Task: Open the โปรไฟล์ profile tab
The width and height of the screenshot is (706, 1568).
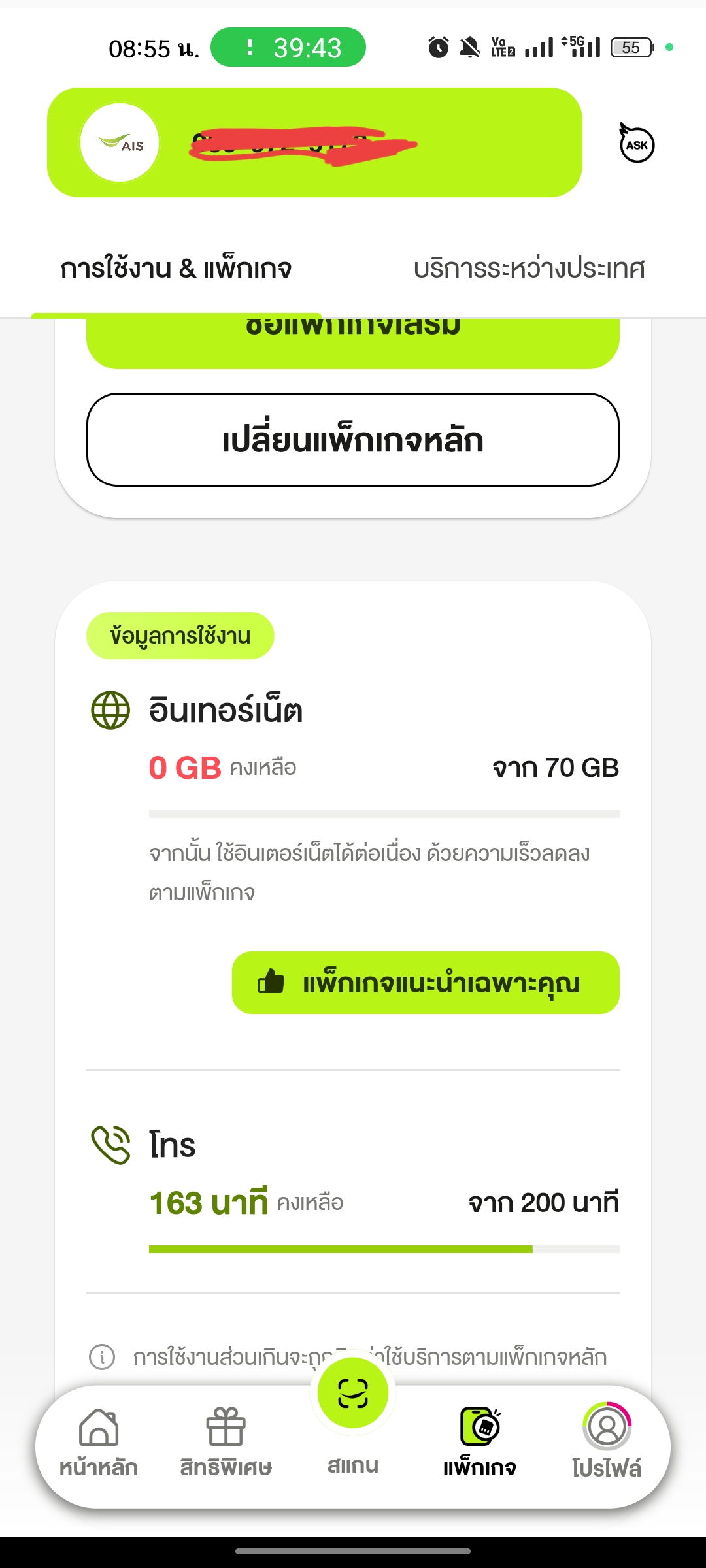Action: point(607,1443)
